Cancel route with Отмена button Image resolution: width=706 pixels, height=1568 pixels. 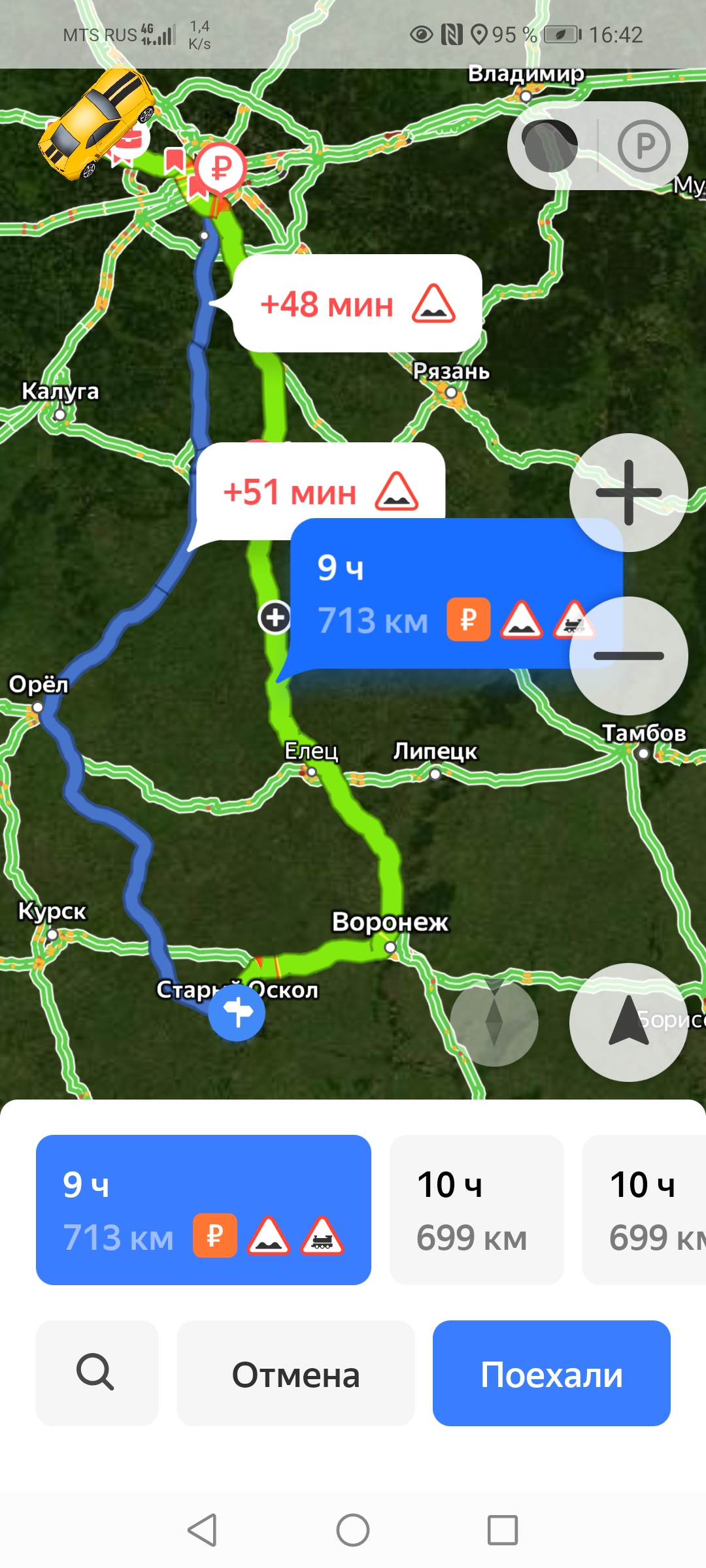tap(295, 1373)
